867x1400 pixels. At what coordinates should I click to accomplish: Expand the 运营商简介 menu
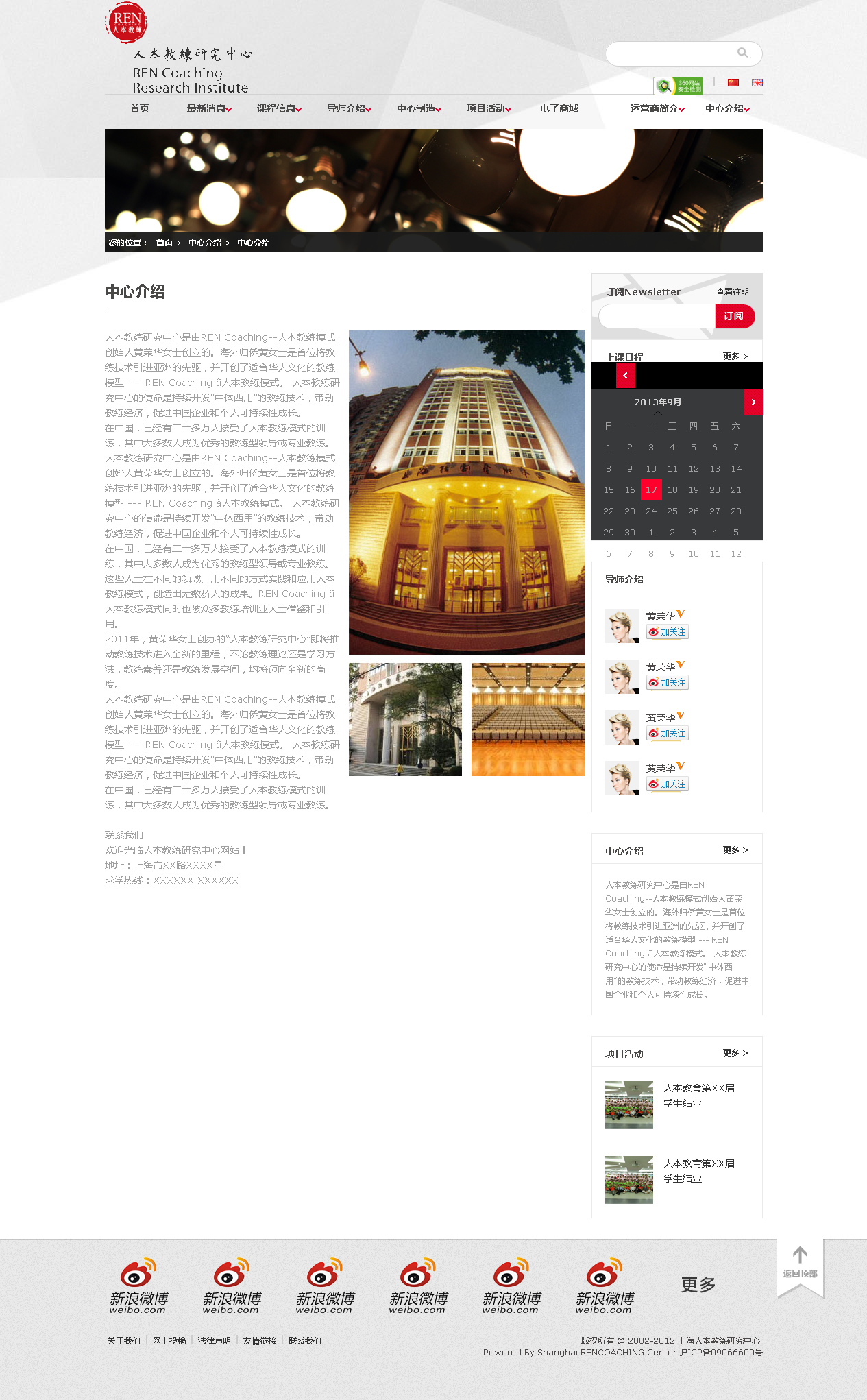[657, 108]
